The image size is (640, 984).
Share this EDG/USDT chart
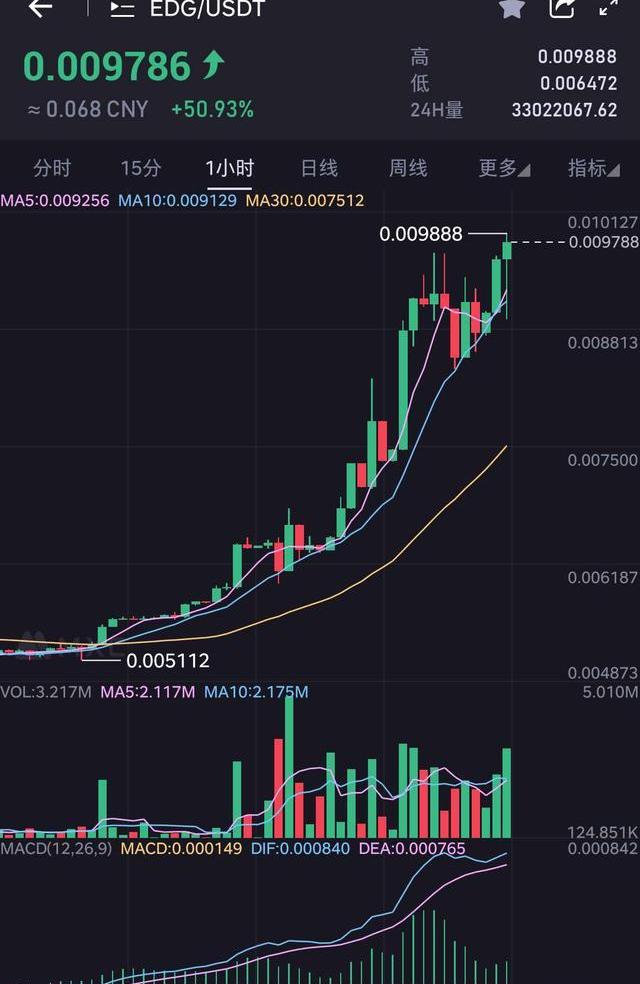[x=562, y=9]
